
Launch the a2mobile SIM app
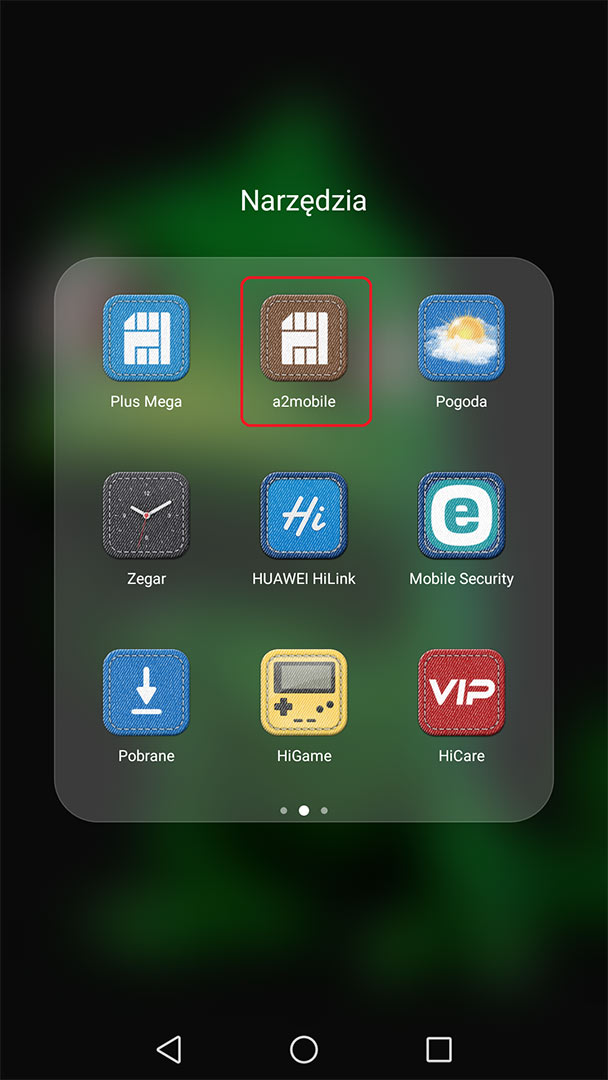coord(304,338)
